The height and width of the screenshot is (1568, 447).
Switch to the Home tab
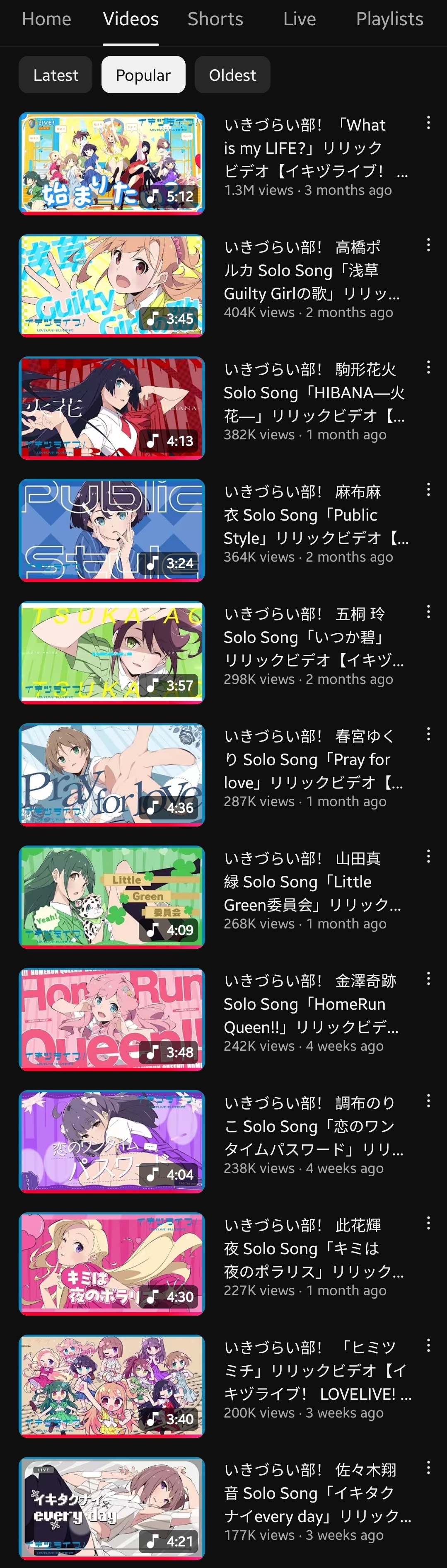point(46,19)
